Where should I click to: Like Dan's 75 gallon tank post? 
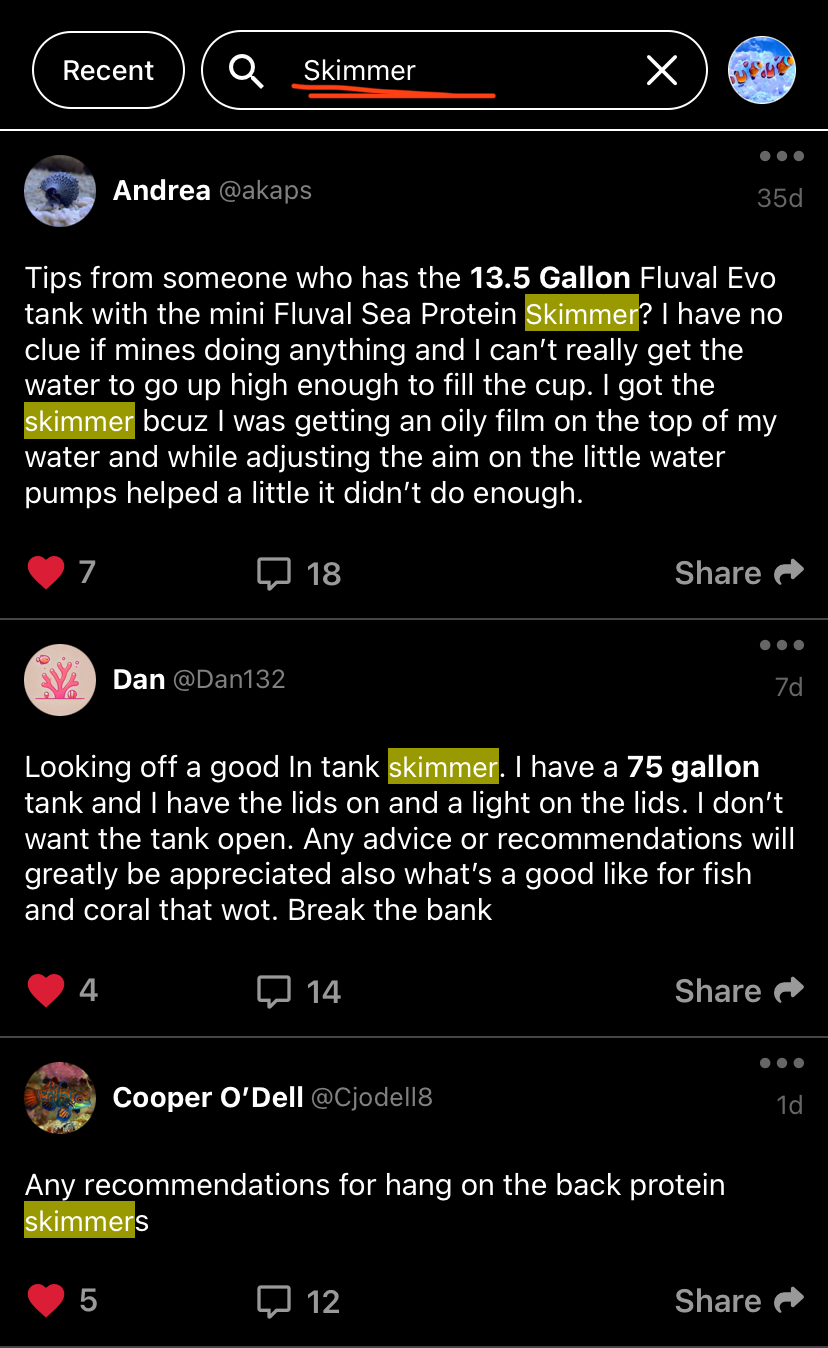46,991
